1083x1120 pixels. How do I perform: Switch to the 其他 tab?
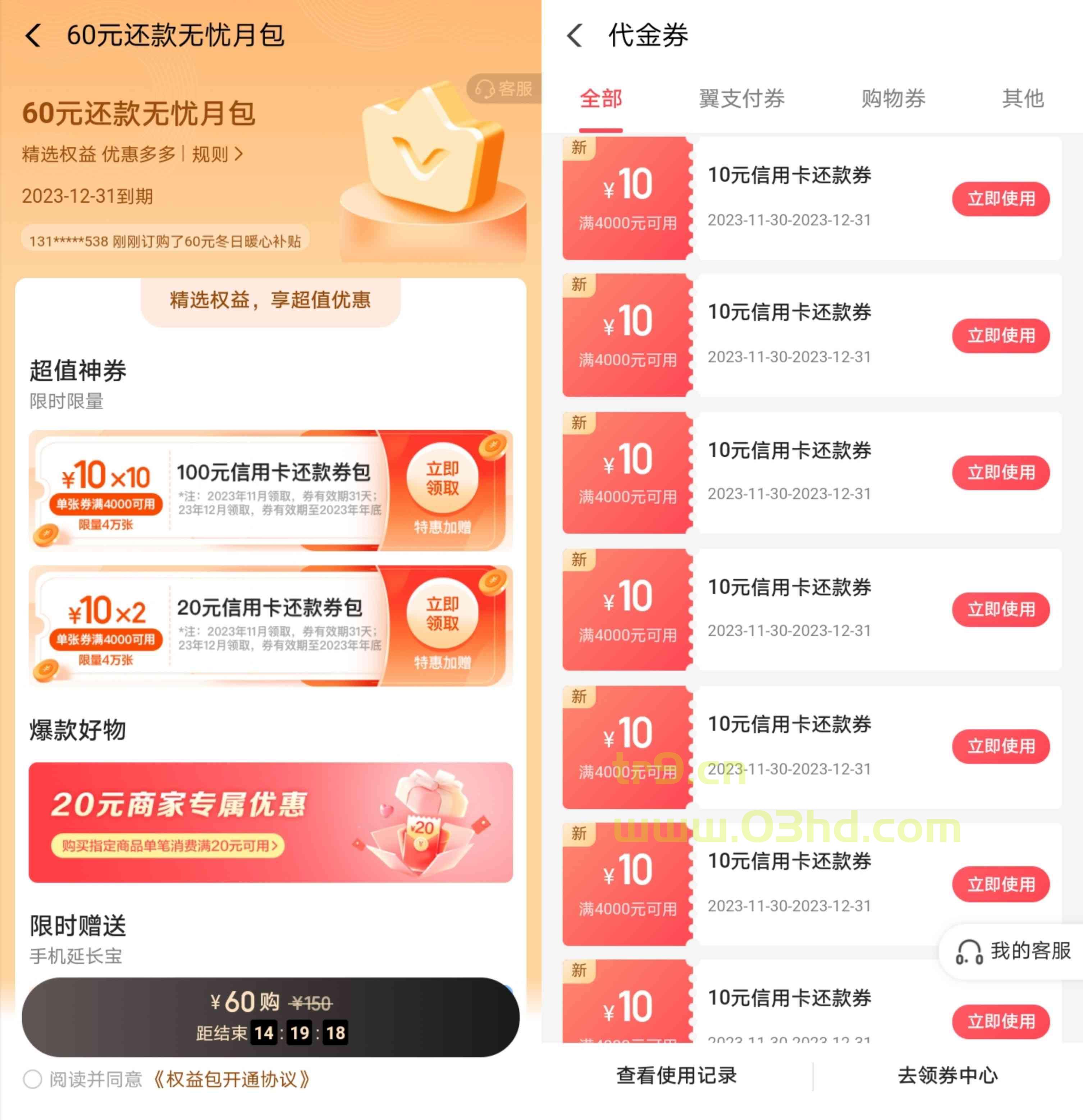tap(1023, 99)
